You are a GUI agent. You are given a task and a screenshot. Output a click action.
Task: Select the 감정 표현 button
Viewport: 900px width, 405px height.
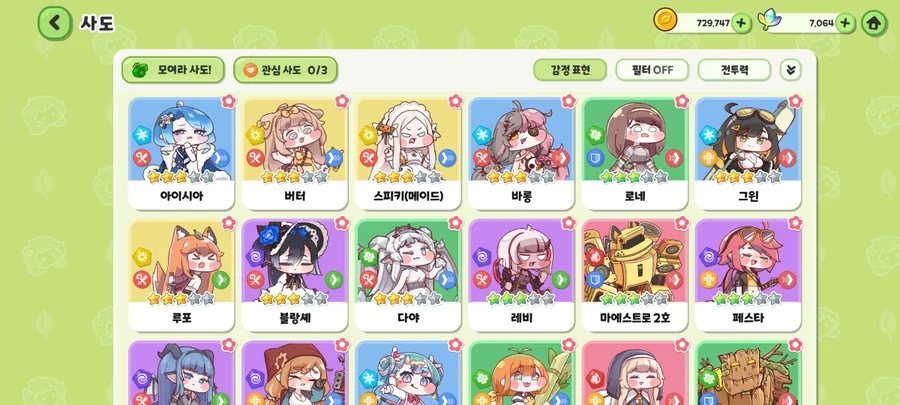[x=570, y=70]
